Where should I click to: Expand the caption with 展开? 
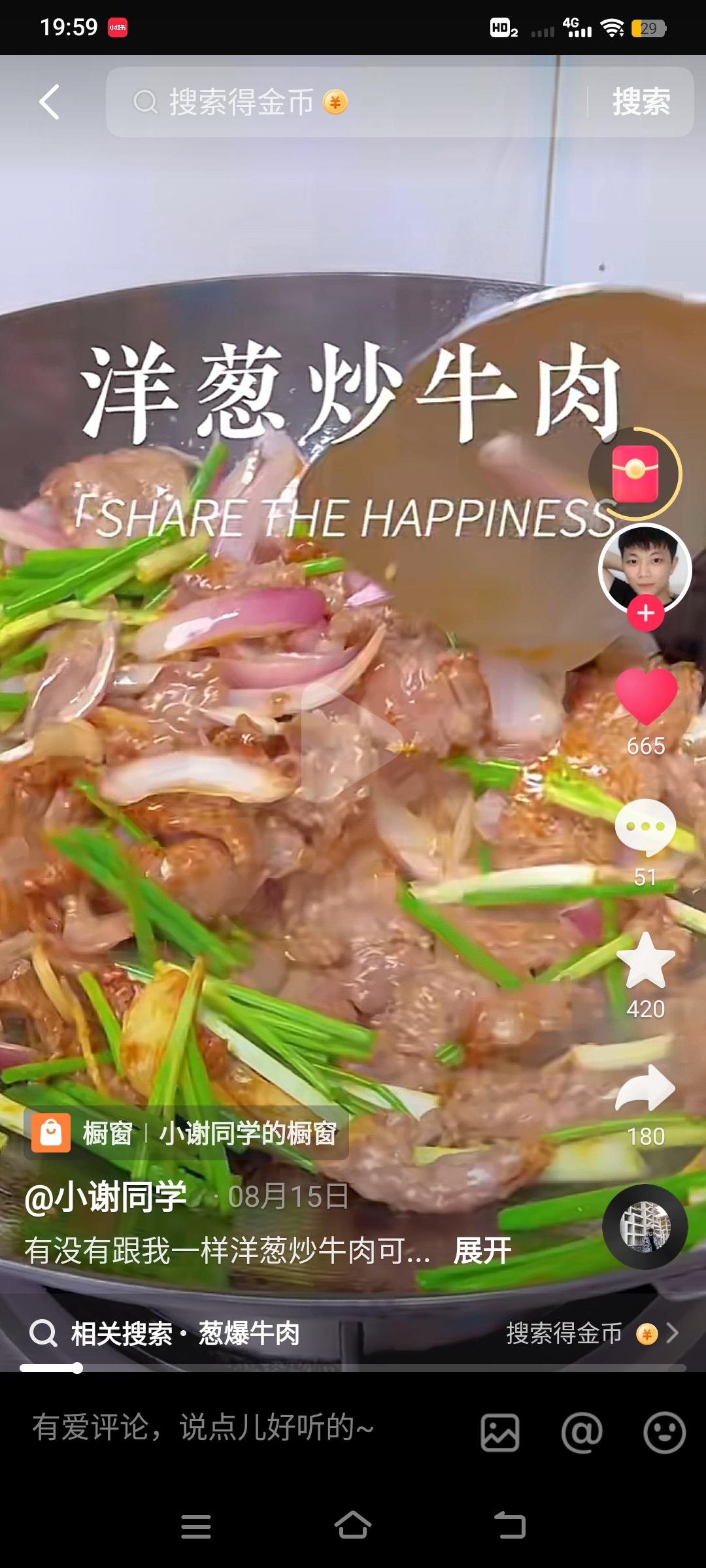[x=482, y=1250]
